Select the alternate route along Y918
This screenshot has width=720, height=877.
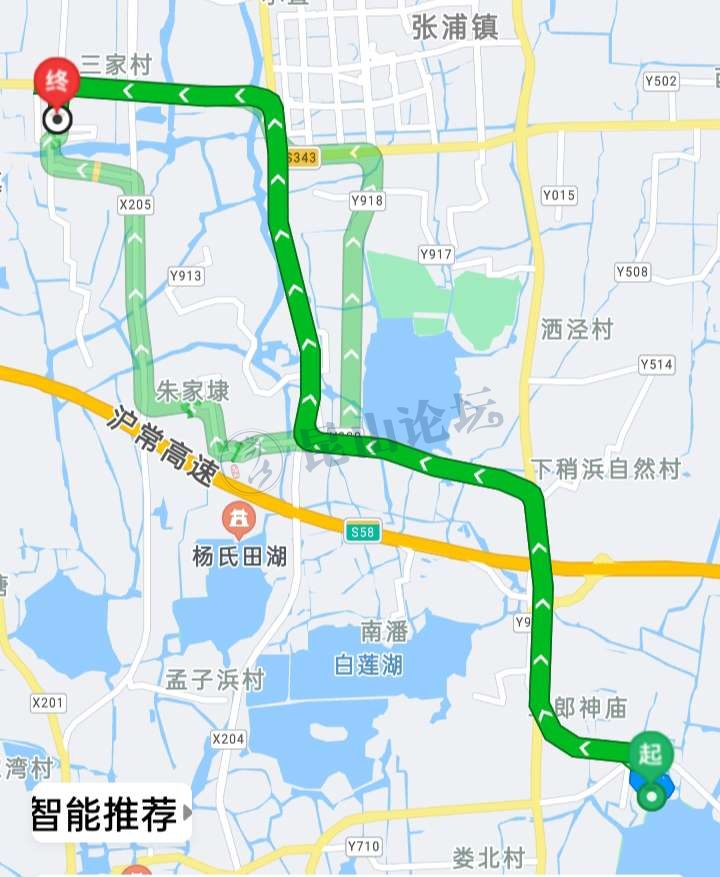click(352, 300)
